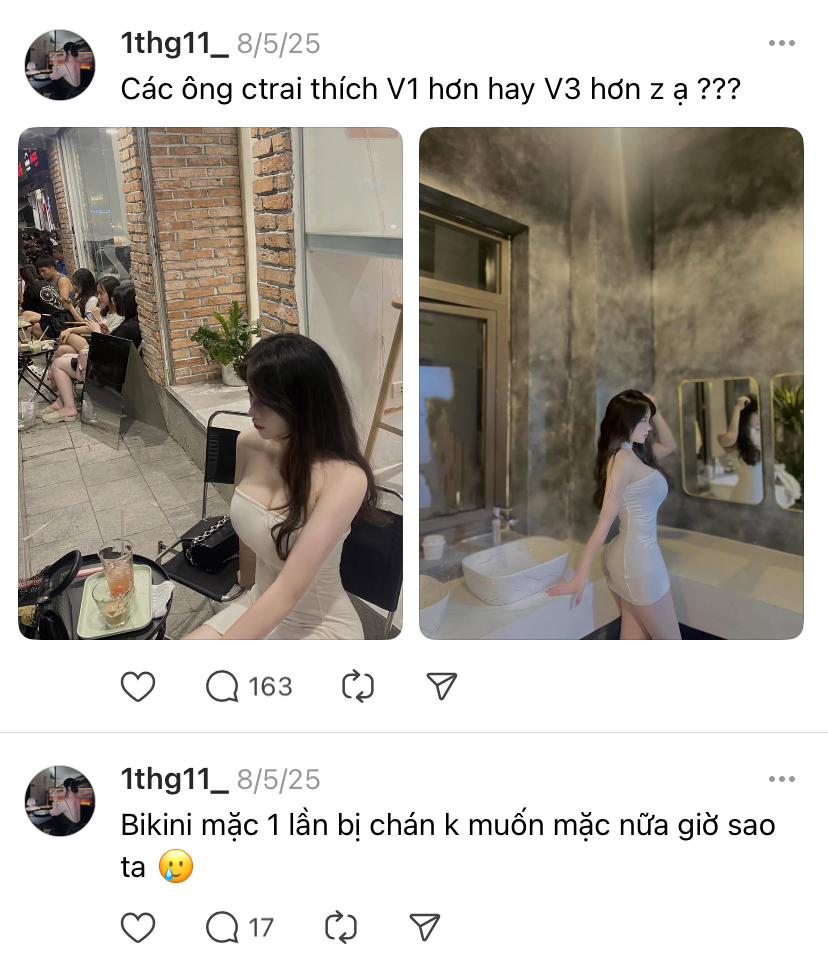Share the V1/V3 post via the send icon
Screen dimensions: 828x971
coord(441,686)
